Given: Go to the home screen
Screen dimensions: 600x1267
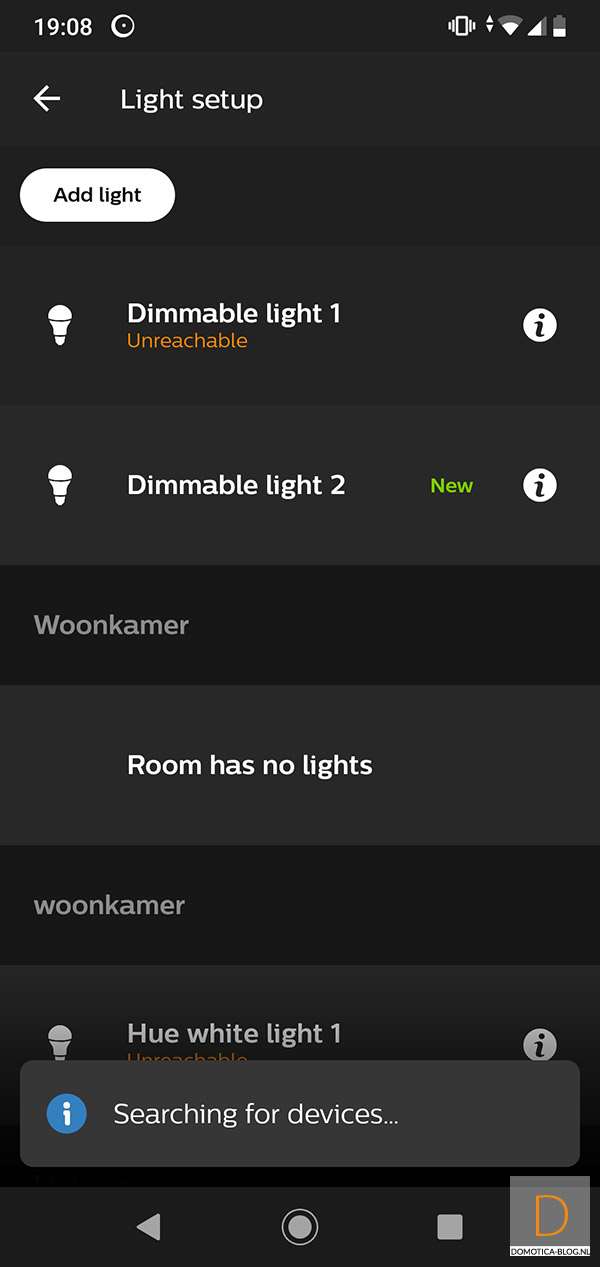Looking at the screenshot, I should pos(299,1226).
